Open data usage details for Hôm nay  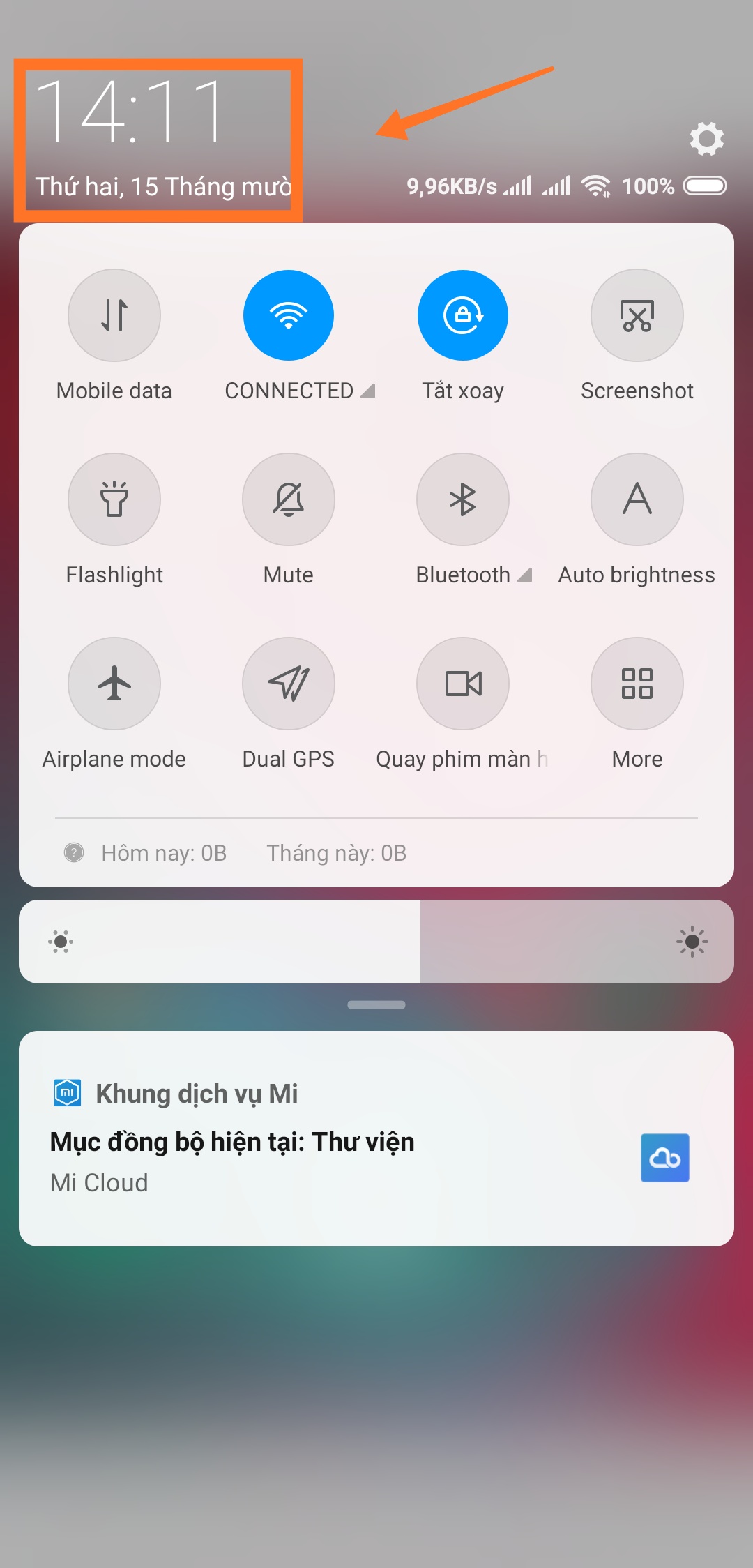(x=164, y=853)
